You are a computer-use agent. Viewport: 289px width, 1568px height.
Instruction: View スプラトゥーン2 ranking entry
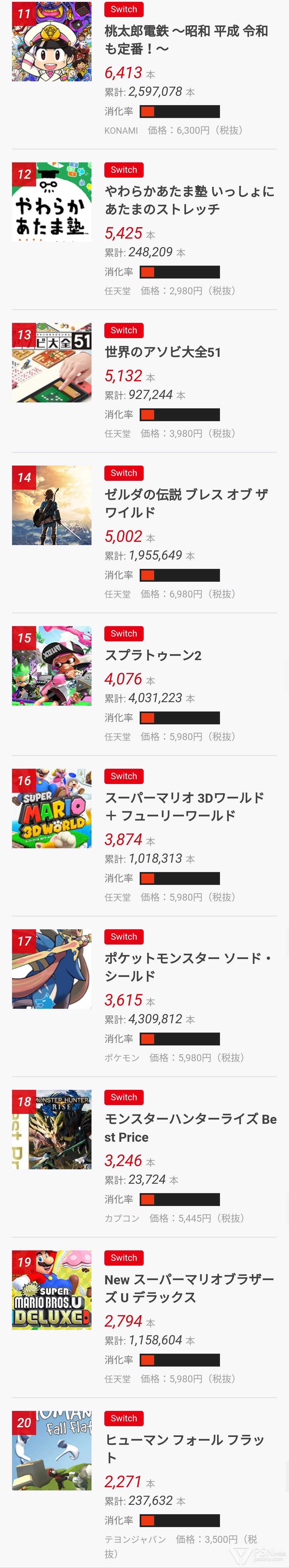point(153,655)
